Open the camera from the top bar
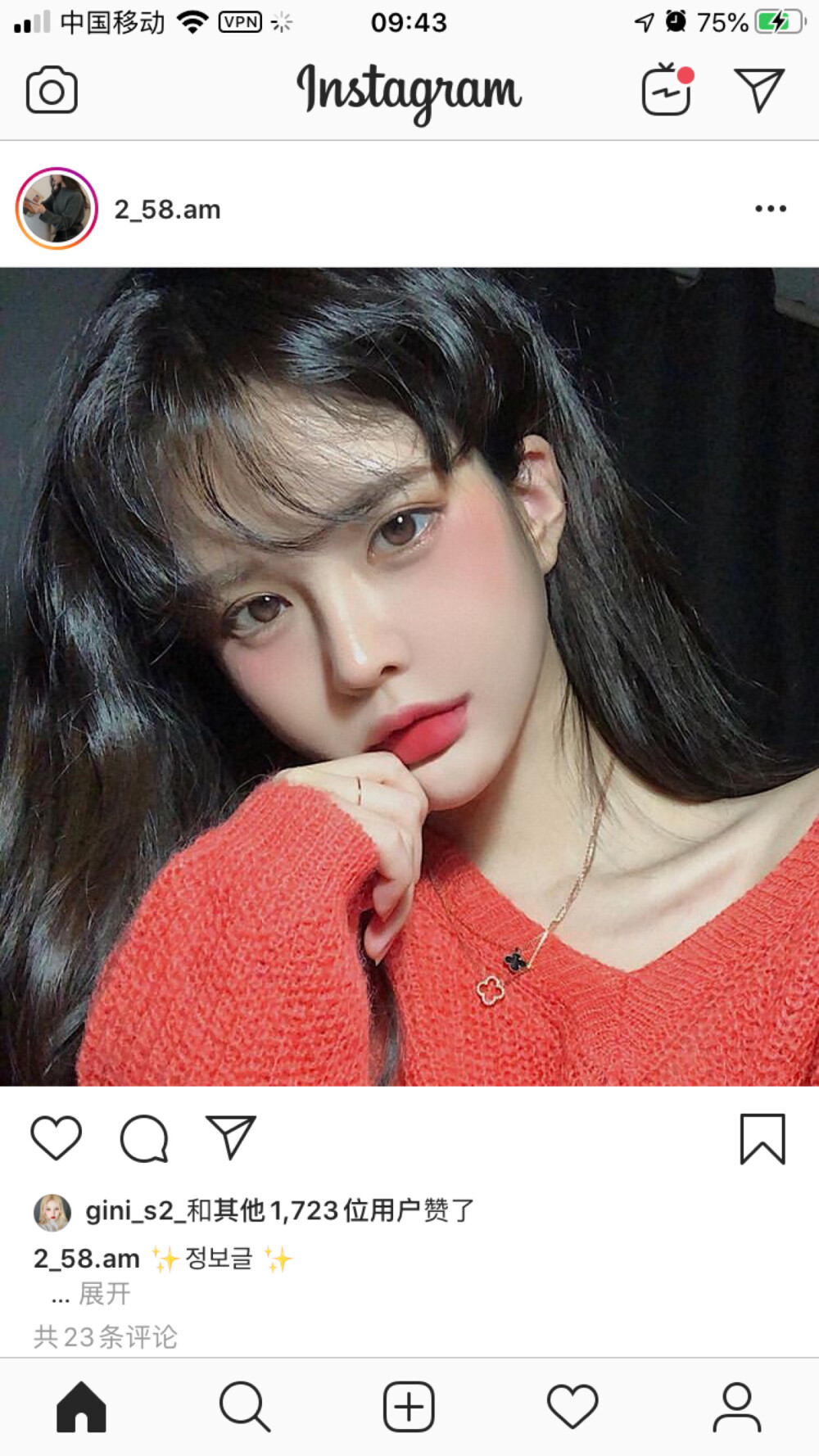The image size is (819, 1456). tap(52, 90)
